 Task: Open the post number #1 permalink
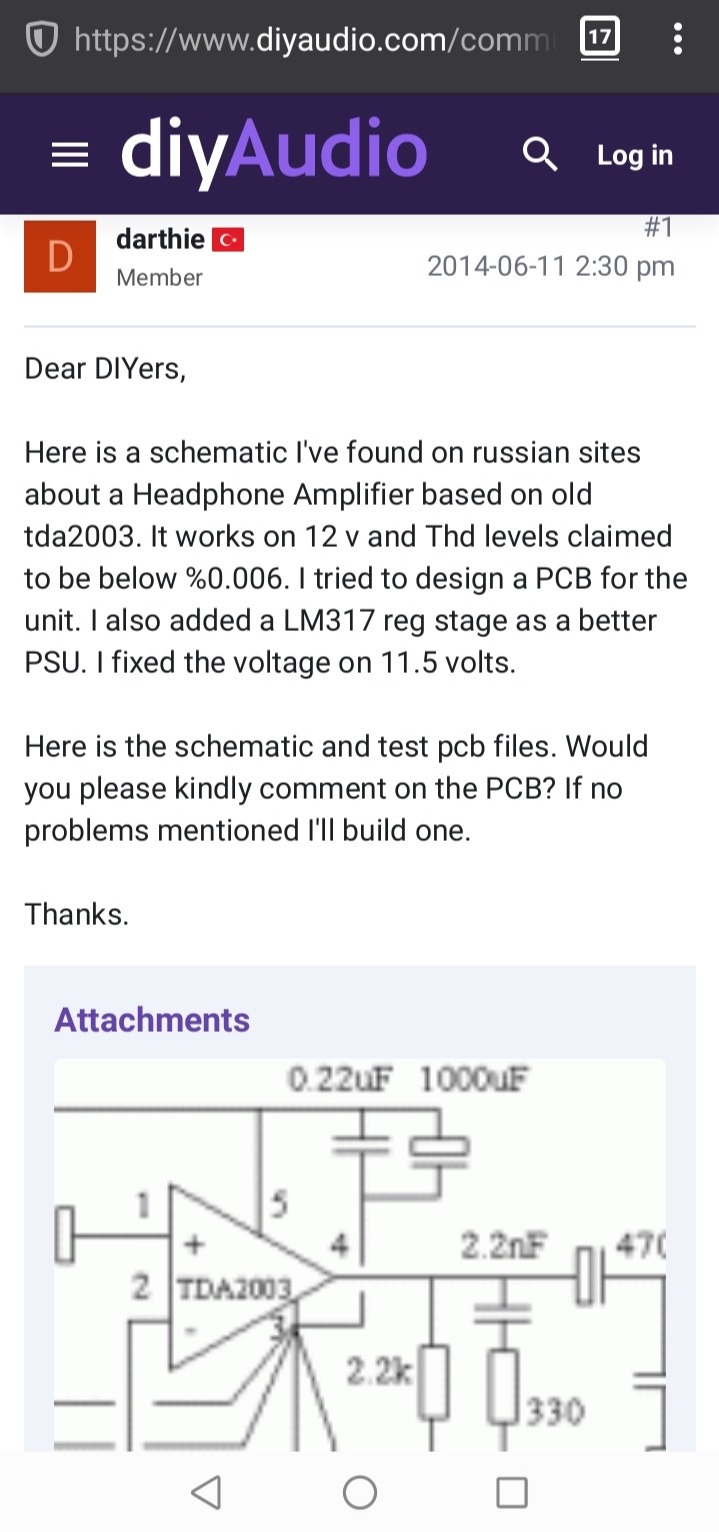tap(659, 228)
